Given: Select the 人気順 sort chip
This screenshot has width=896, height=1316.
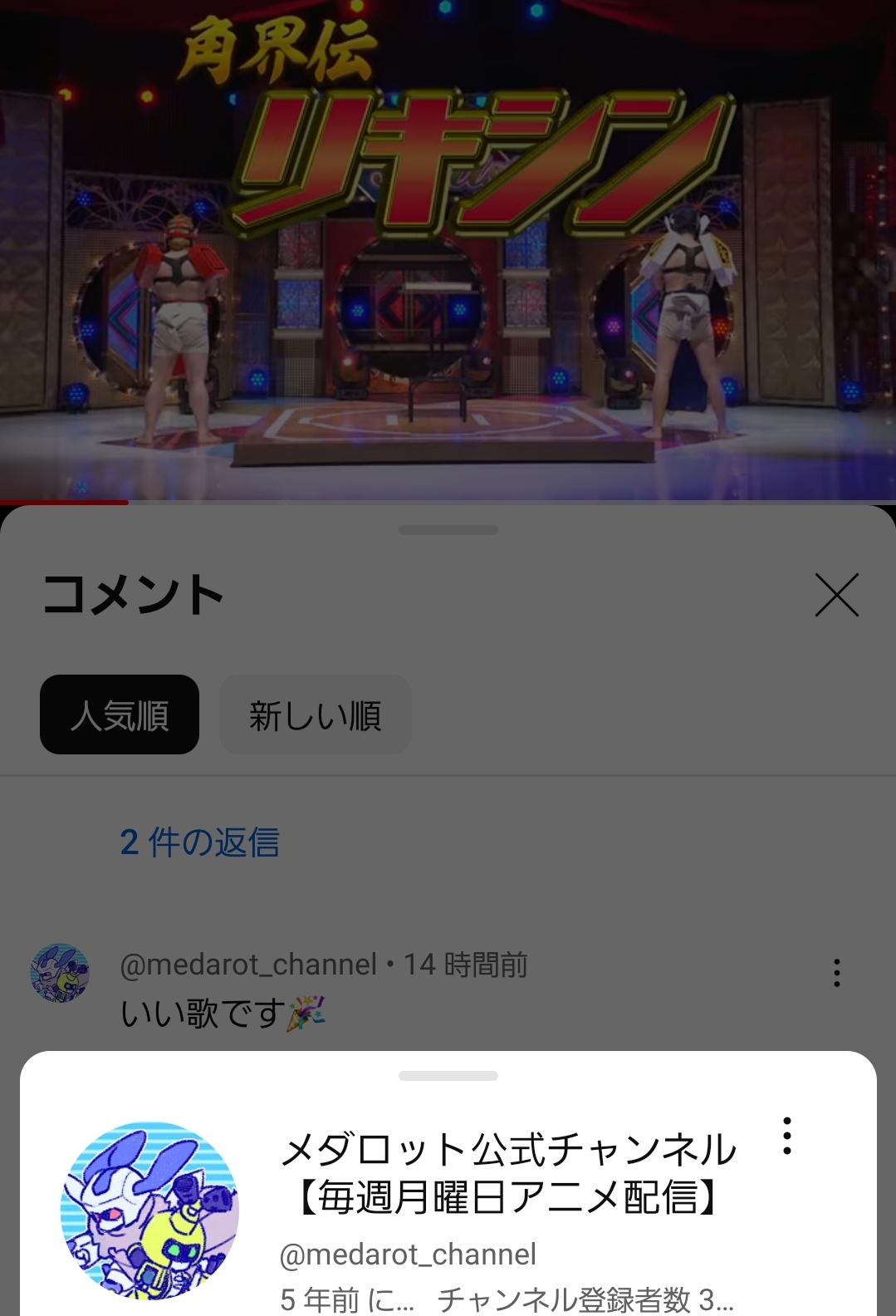Looking at the screenshot, I should point(120,714).
